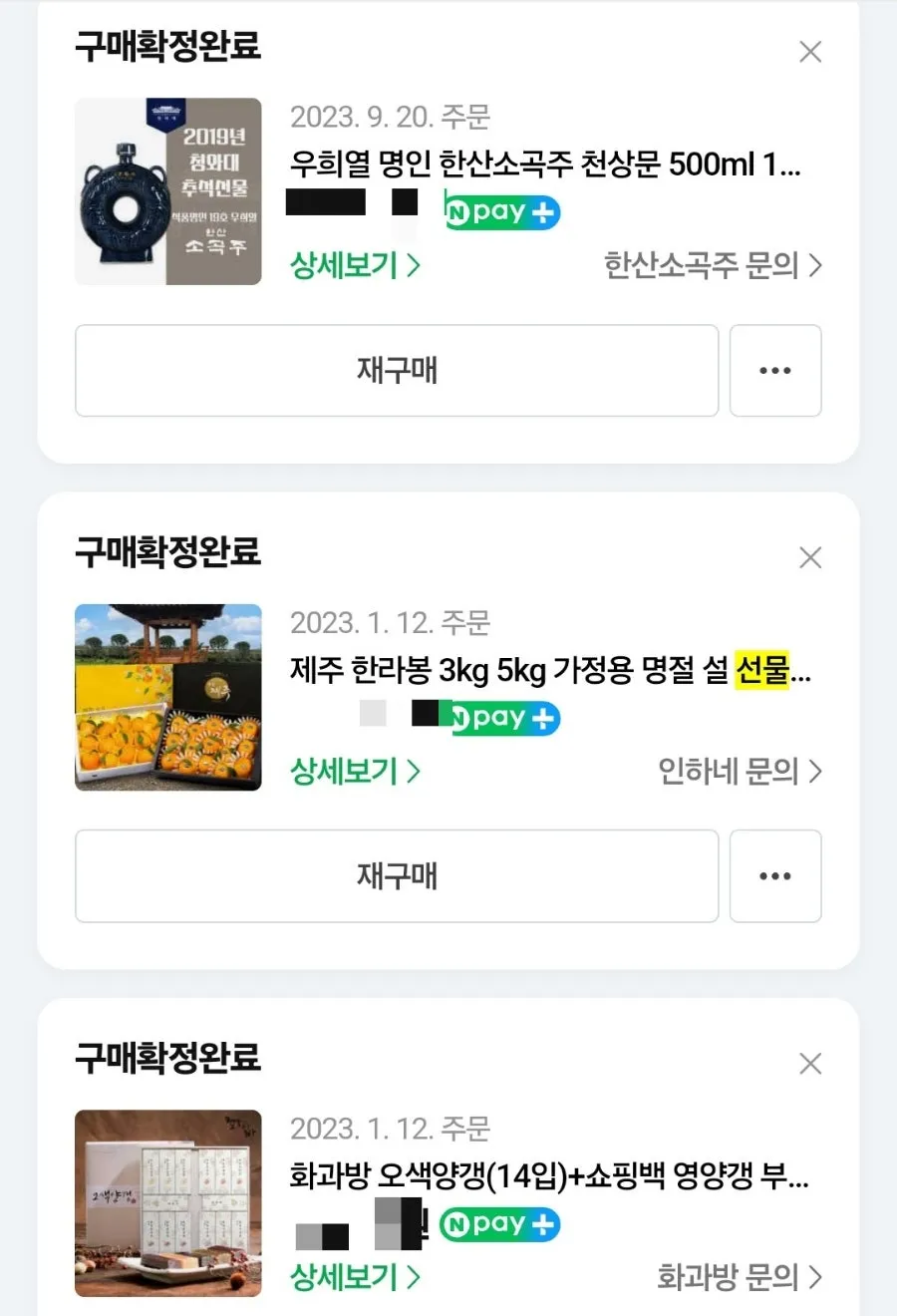The width and height of the screenshot is (897, 1316).
Task: View 상세보기 for the 화과방 오색양갱 order
Action: (x=355, y=1276)
